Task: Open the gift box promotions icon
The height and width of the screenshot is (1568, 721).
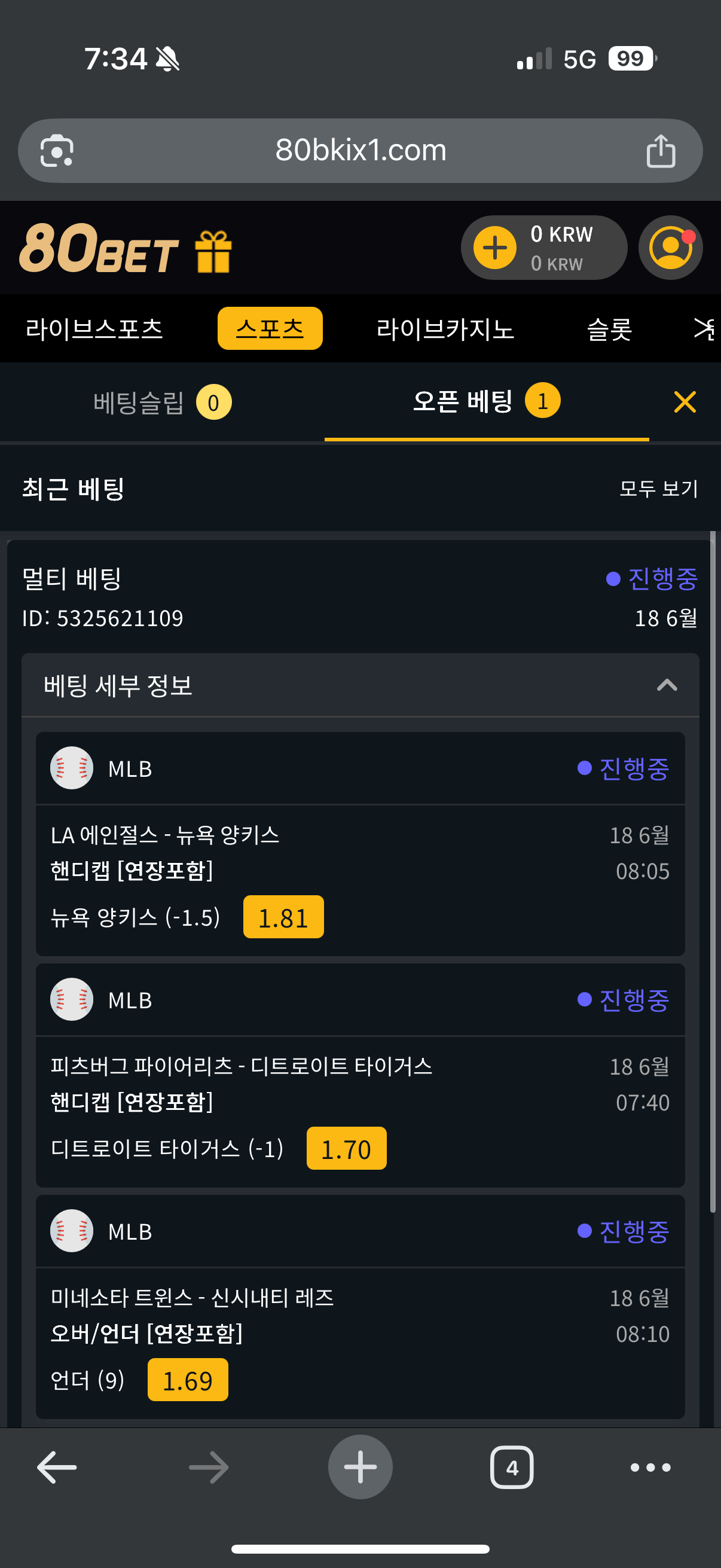Action: pos(213,251)
